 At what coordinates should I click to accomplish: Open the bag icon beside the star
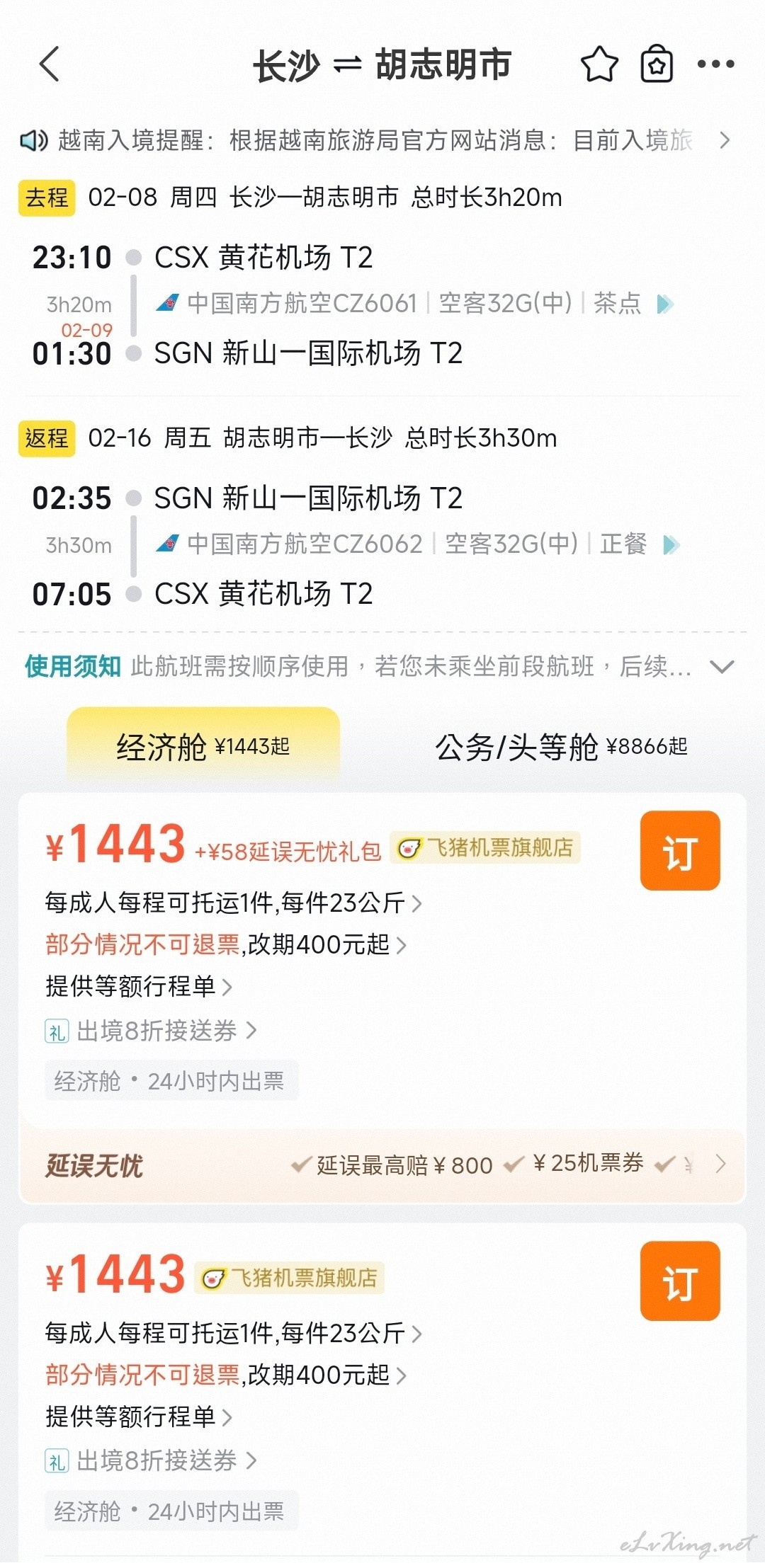[657, 64]
